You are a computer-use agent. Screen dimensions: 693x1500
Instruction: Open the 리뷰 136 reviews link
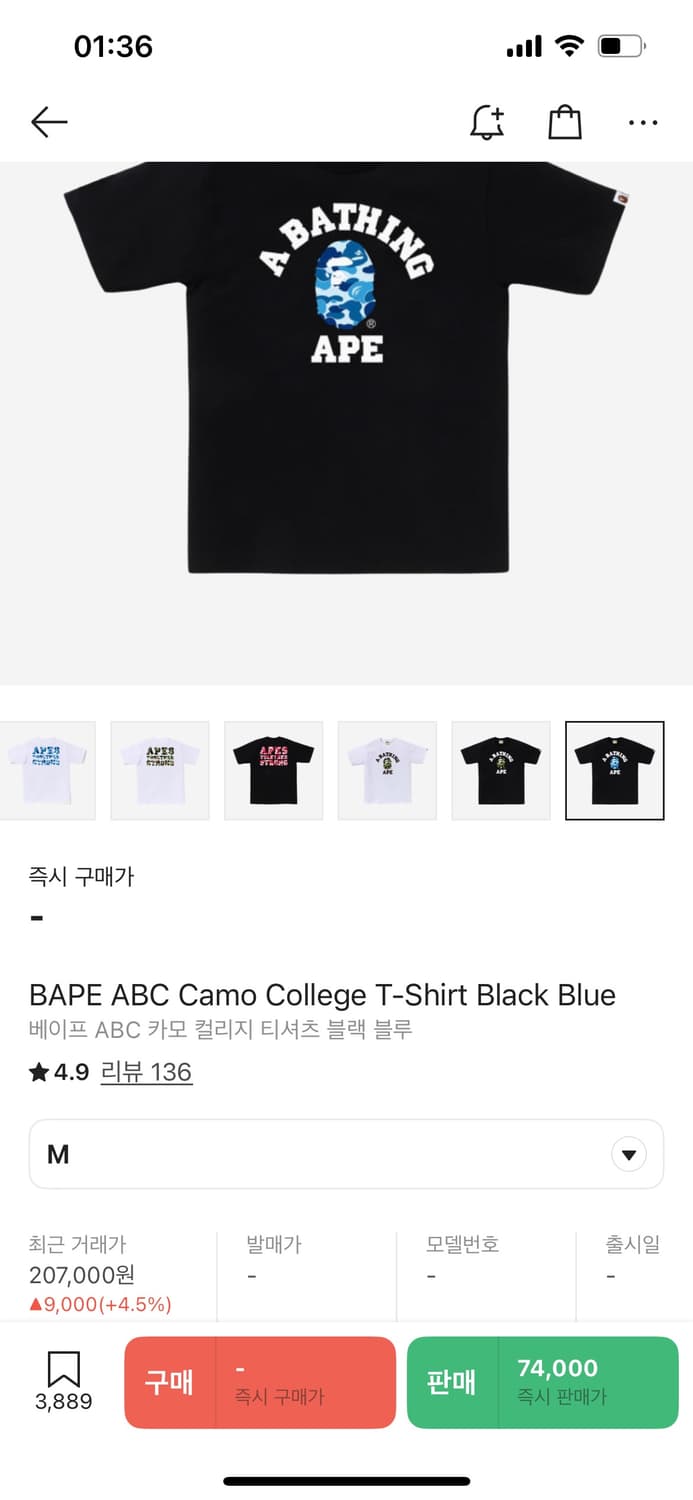[146, 1072]
